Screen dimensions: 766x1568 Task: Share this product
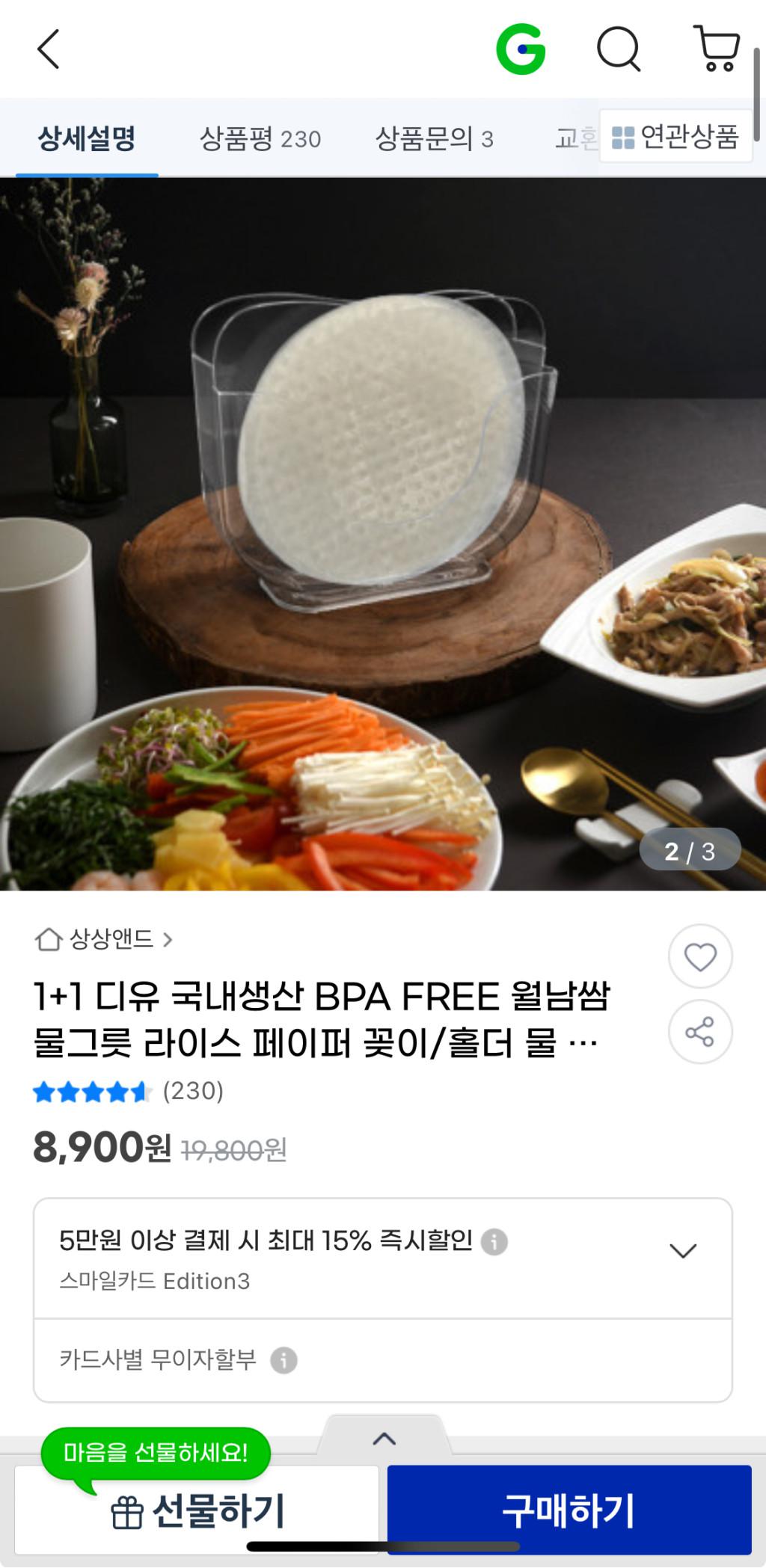tap(700, 1033)
